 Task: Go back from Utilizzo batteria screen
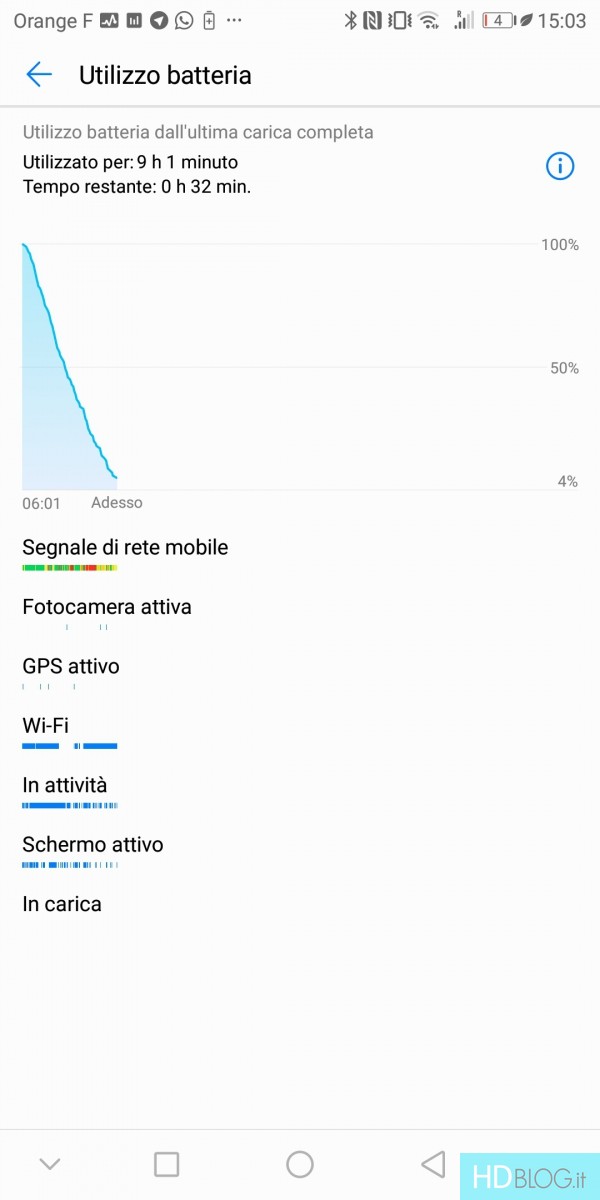pyautogui.click(x=39, y=75)
